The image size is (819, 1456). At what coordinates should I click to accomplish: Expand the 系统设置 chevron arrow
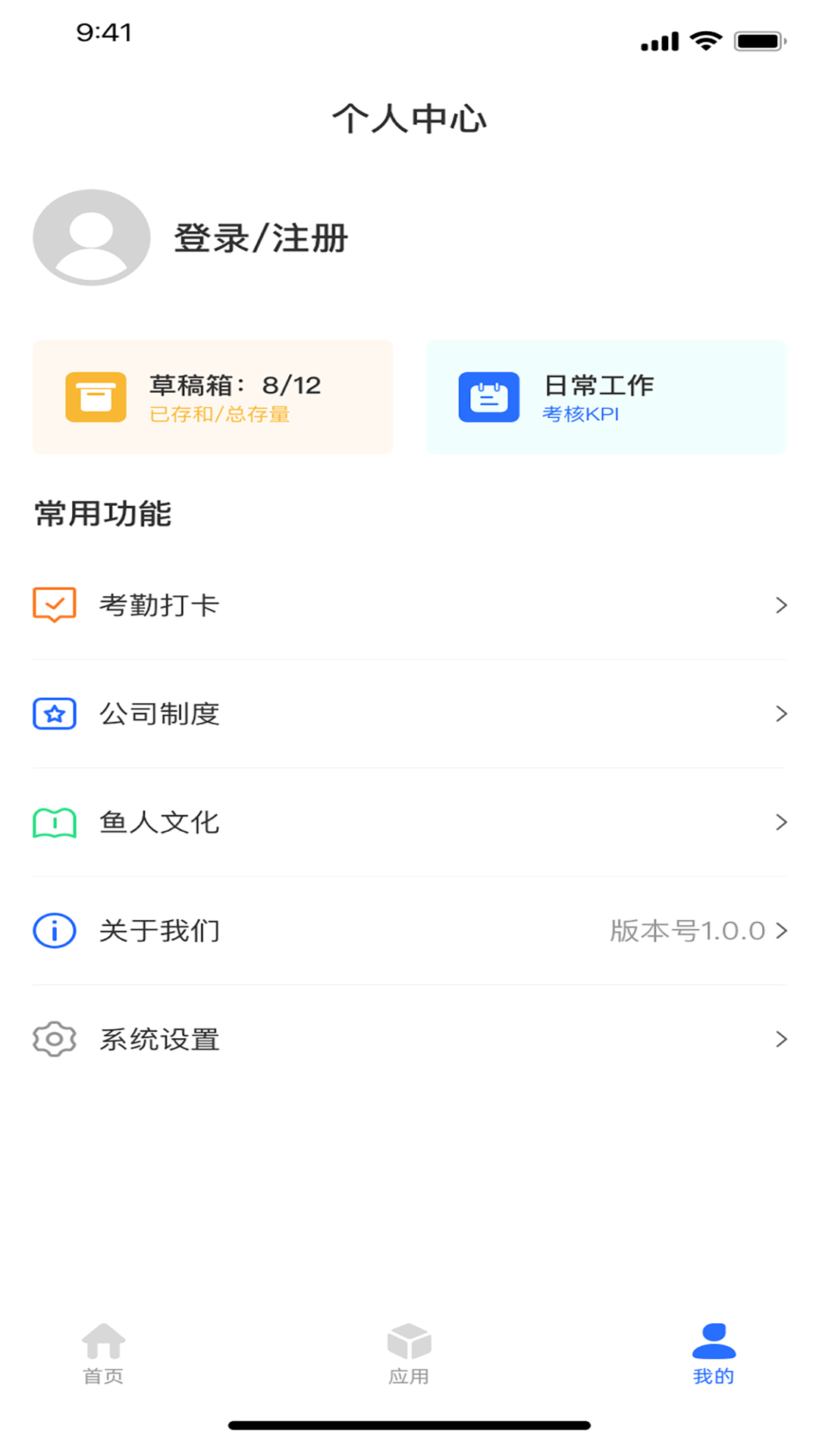coord(781,1040)
